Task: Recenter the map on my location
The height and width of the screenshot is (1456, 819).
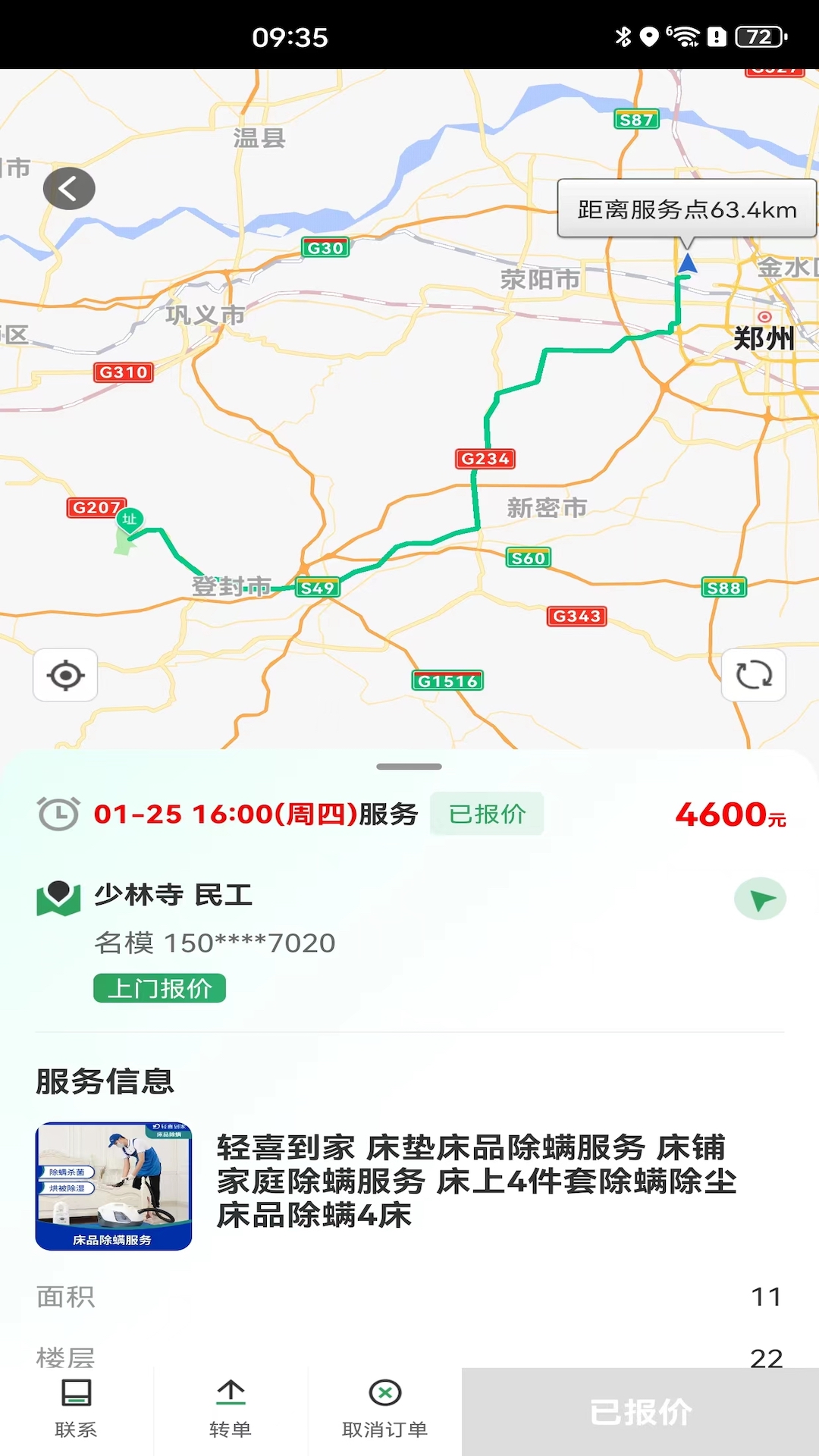Action: point(65,675)
